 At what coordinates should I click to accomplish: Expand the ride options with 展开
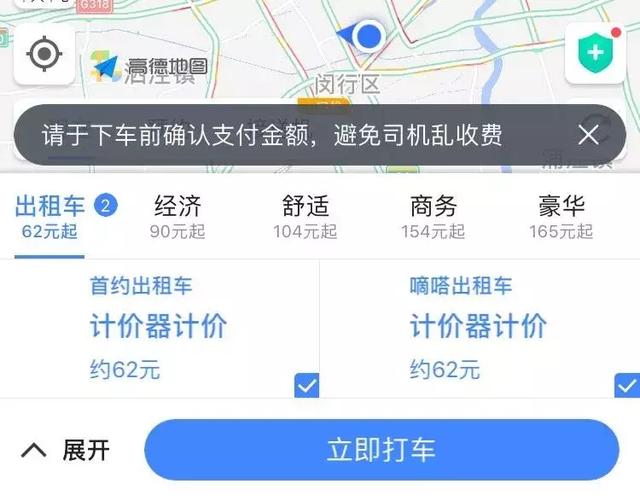coord(67,450)
